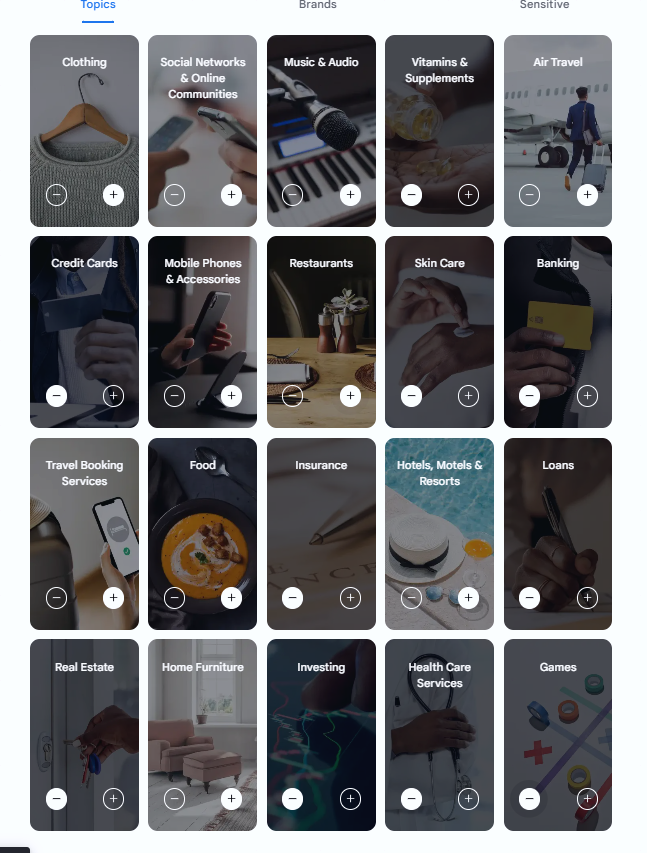Image resolution: width=647 pixels, height=853 pixels.
Task: Show fewer Credit Cards ads with minus
Action: point(57,396)
